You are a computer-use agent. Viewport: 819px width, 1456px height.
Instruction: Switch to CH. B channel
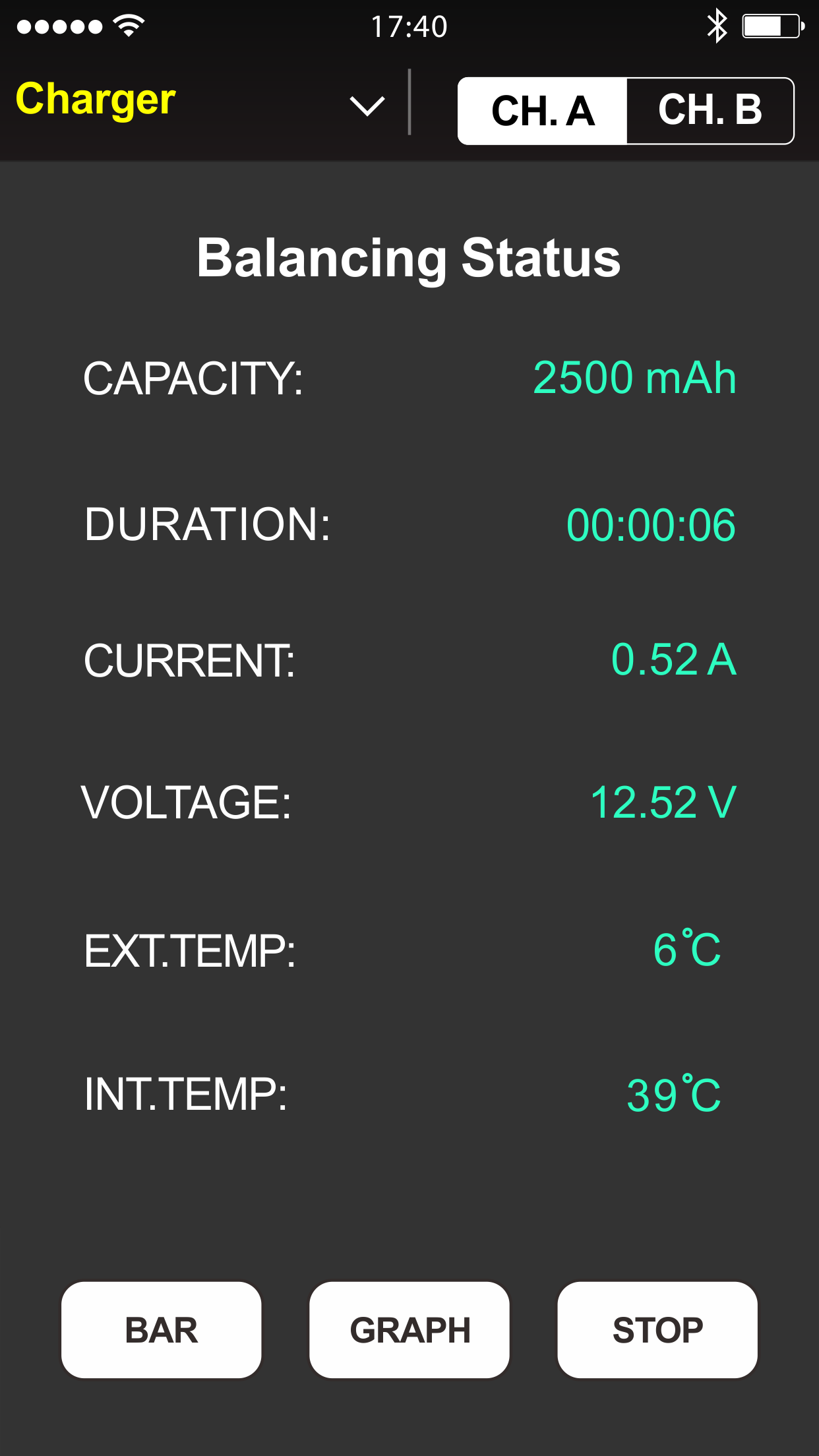710,111
